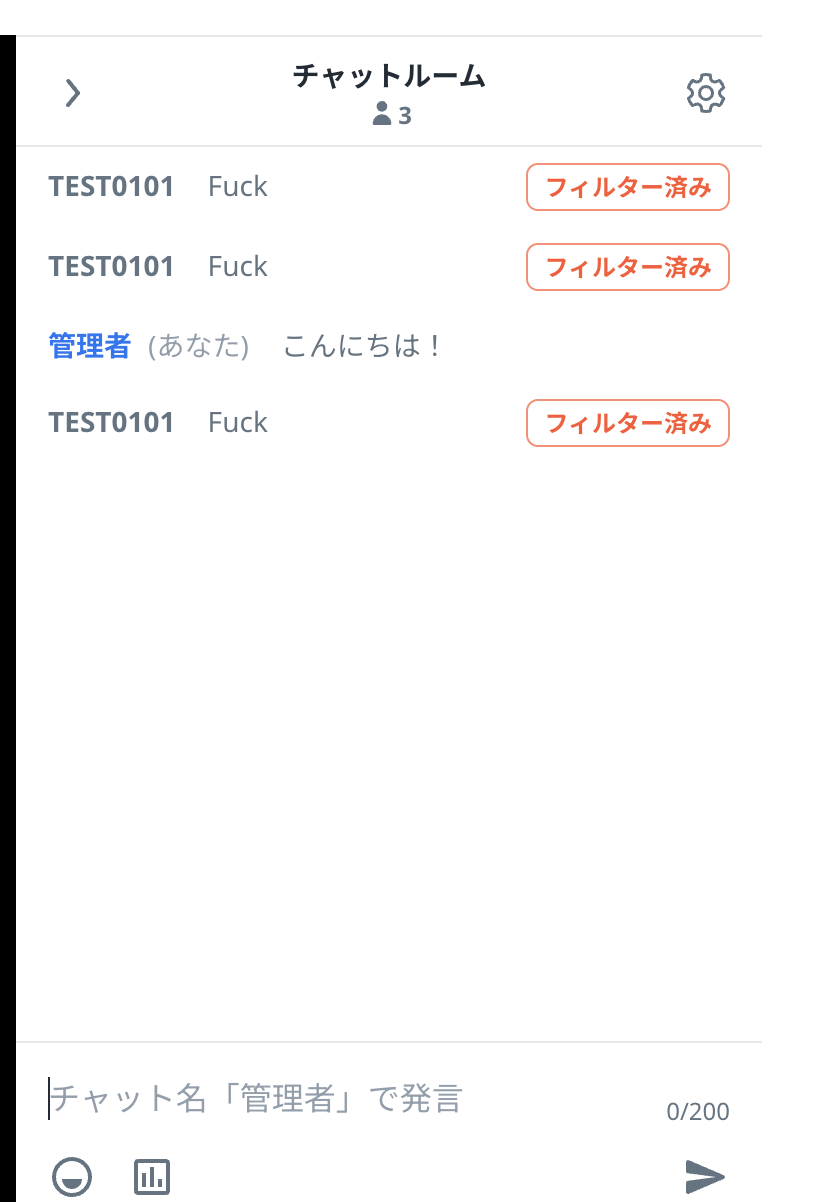Click the send message arrow icon

pos(705,1177)
